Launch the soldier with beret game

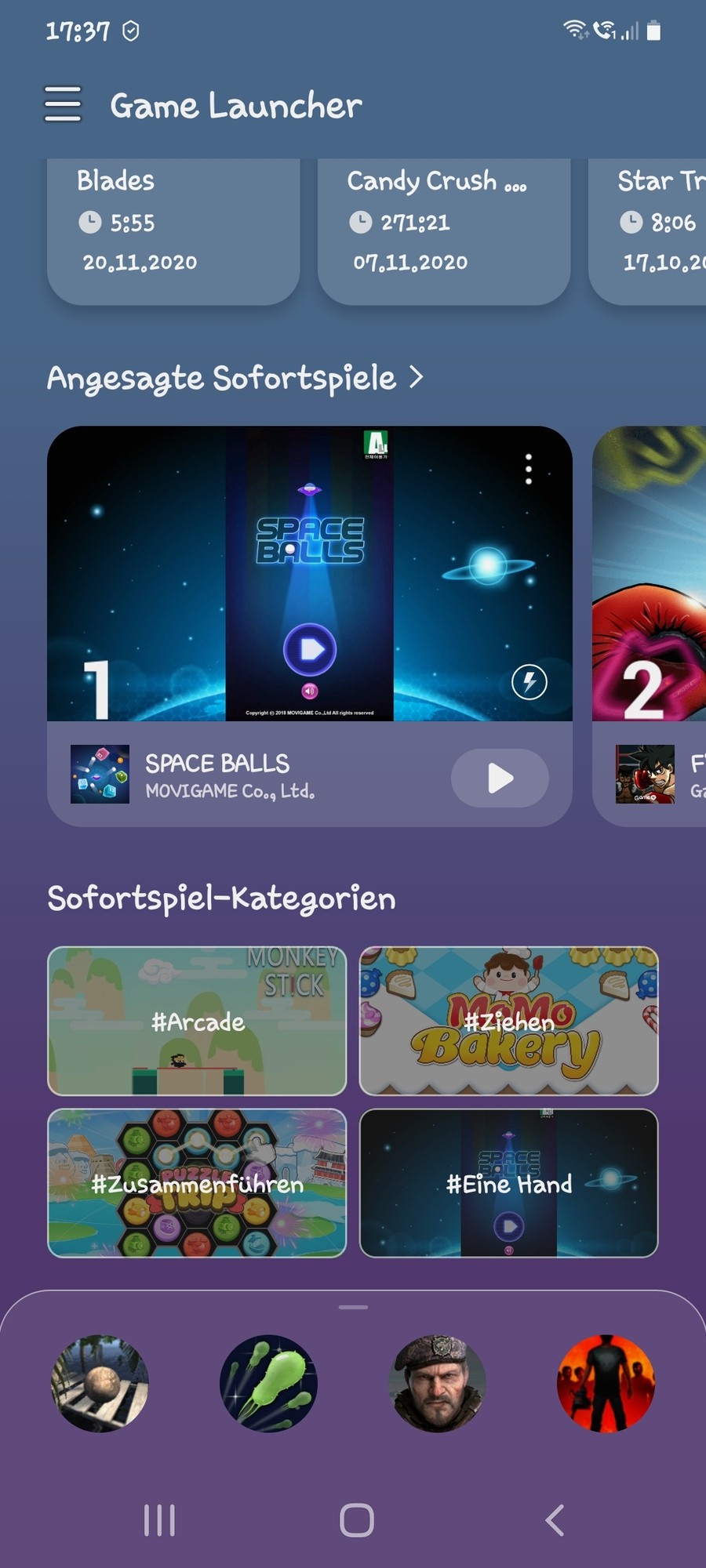click(x=437, y=1384)
